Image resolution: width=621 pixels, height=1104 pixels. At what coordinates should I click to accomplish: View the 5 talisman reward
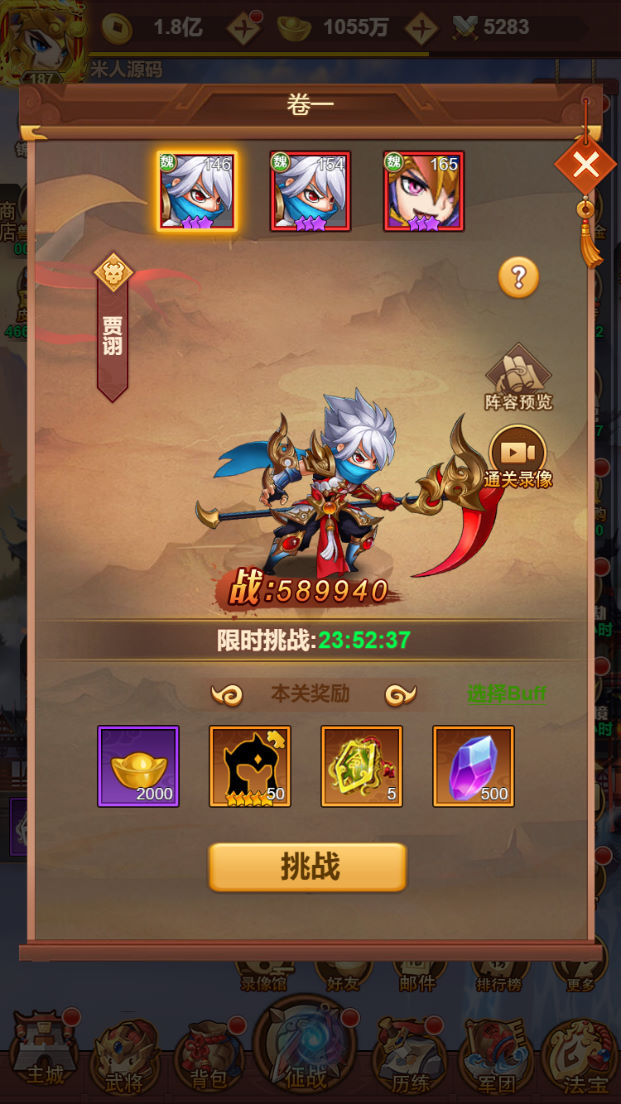pyautogui.click(x=362, y=766)
